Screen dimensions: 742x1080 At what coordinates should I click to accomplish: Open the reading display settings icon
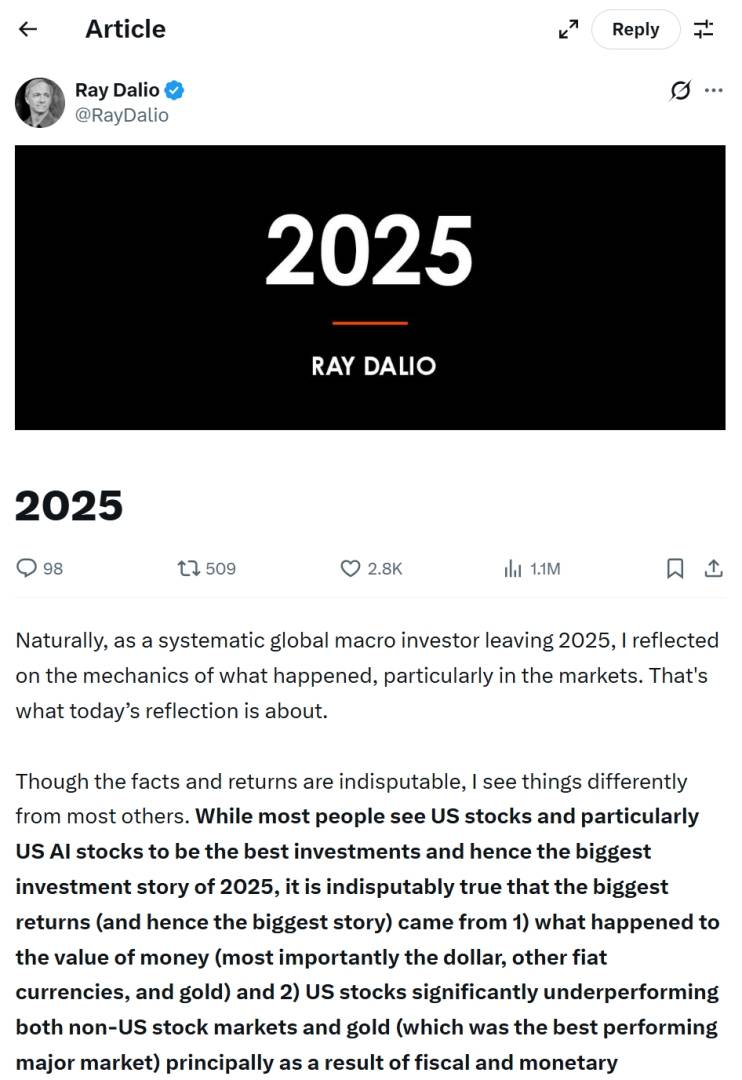pyautogui.click(x=704, y=29)
